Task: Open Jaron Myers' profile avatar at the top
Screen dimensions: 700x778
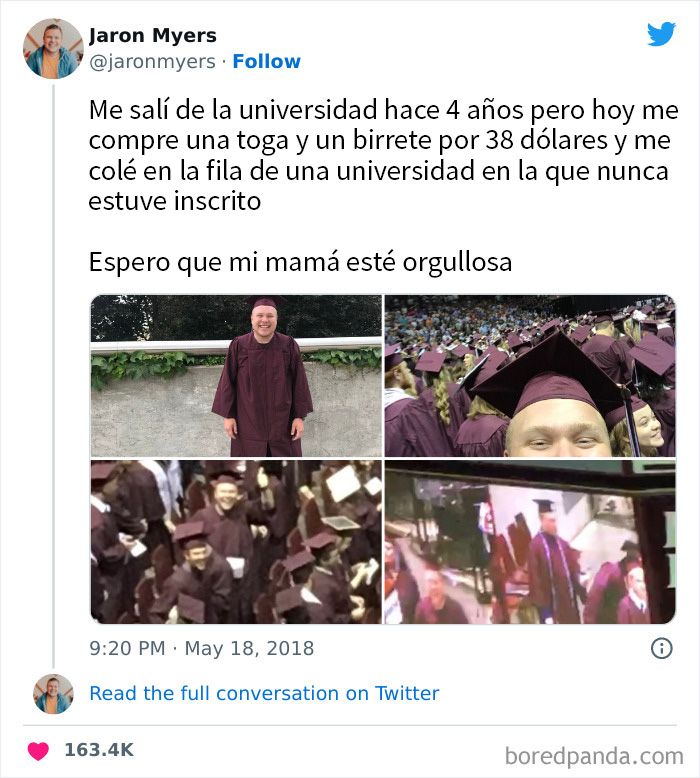Action: [53, 48]
